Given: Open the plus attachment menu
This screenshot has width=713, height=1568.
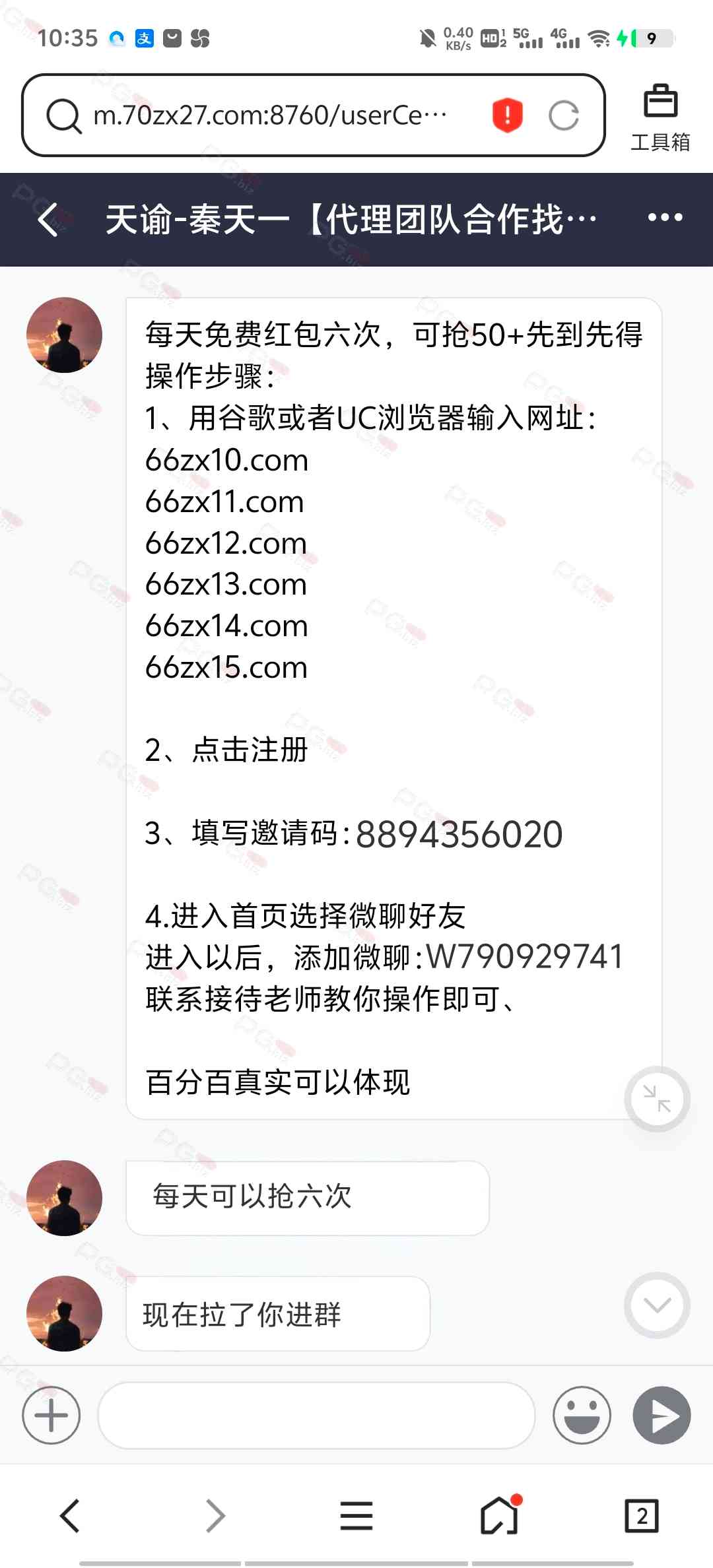Looking at the screenshot, I should (x=51, y=1416).
